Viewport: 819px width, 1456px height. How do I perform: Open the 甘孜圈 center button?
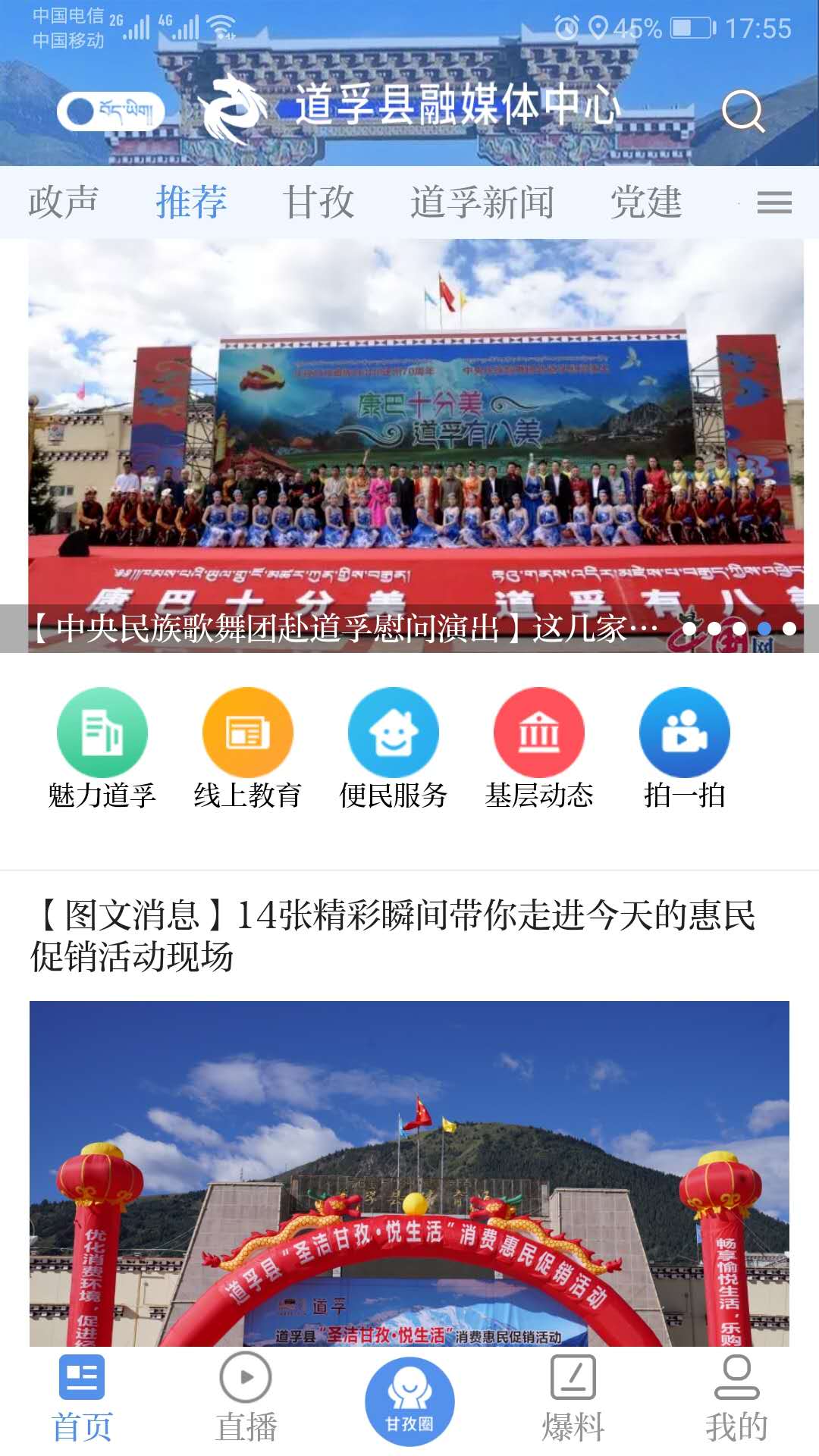click(409, 1401)
